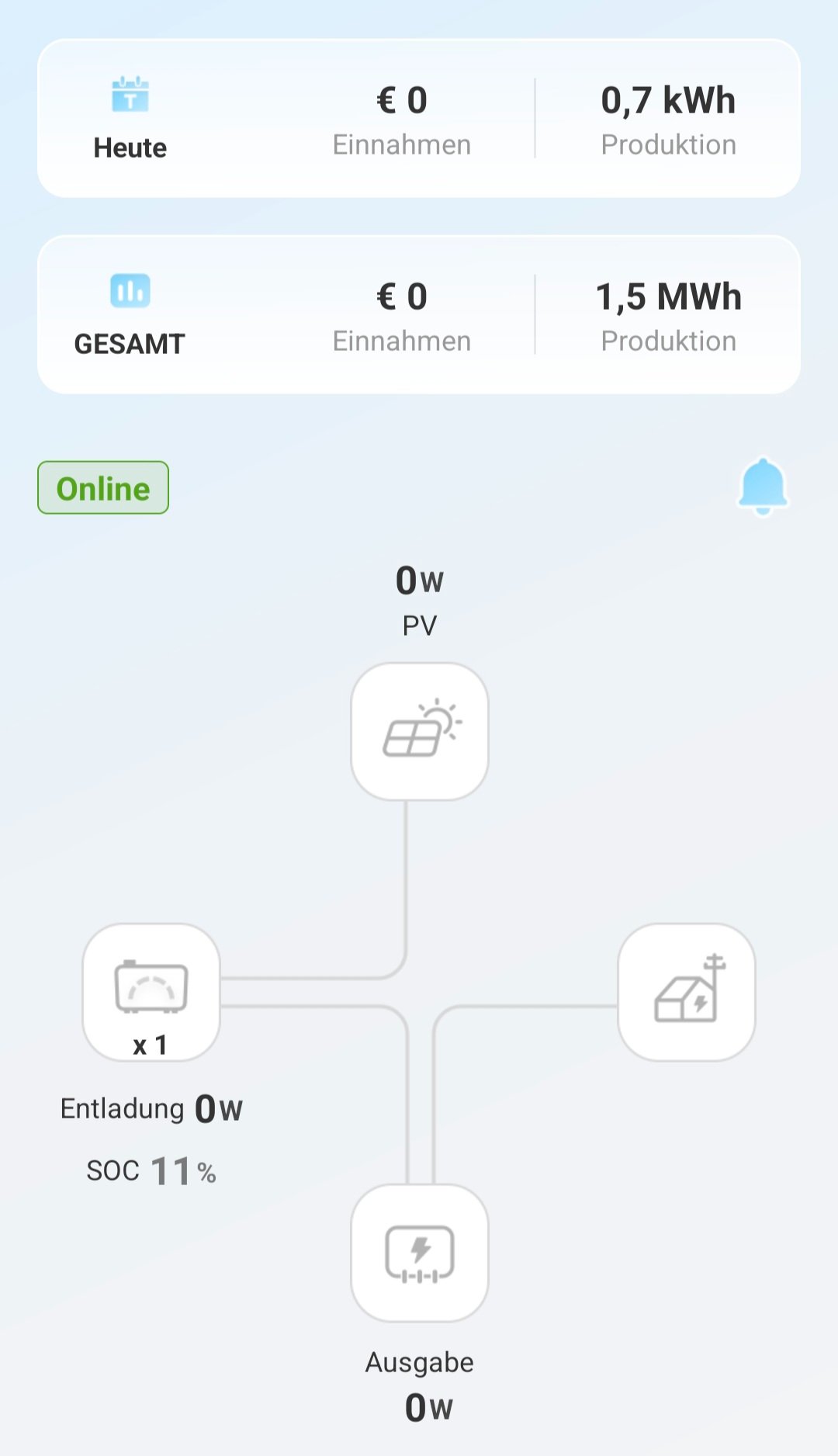Select the home grid tile
The width and height of the screenshot is (838, 1456).
[x=687, y=992]
